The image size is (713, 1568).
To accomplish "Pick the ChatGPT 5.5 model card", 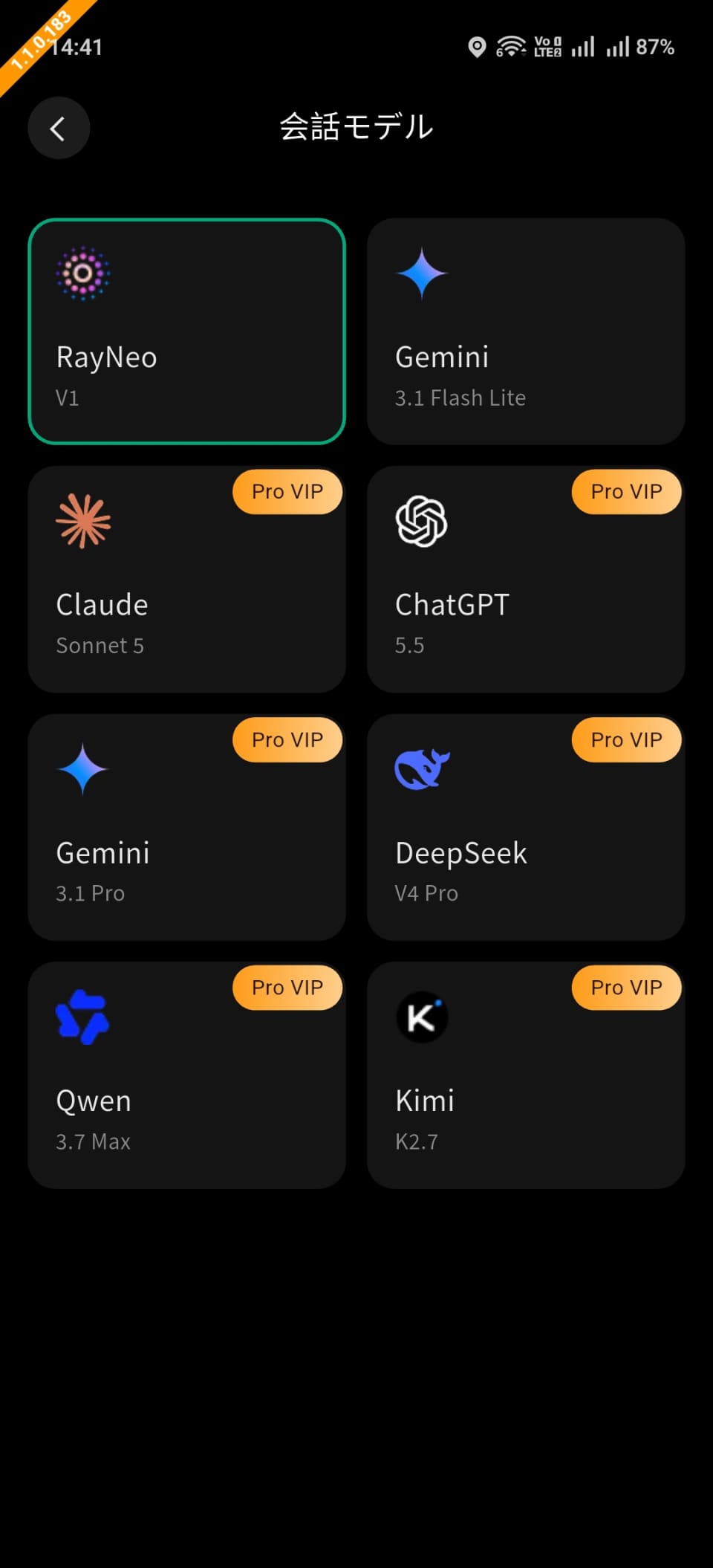I will pos(526,580).
